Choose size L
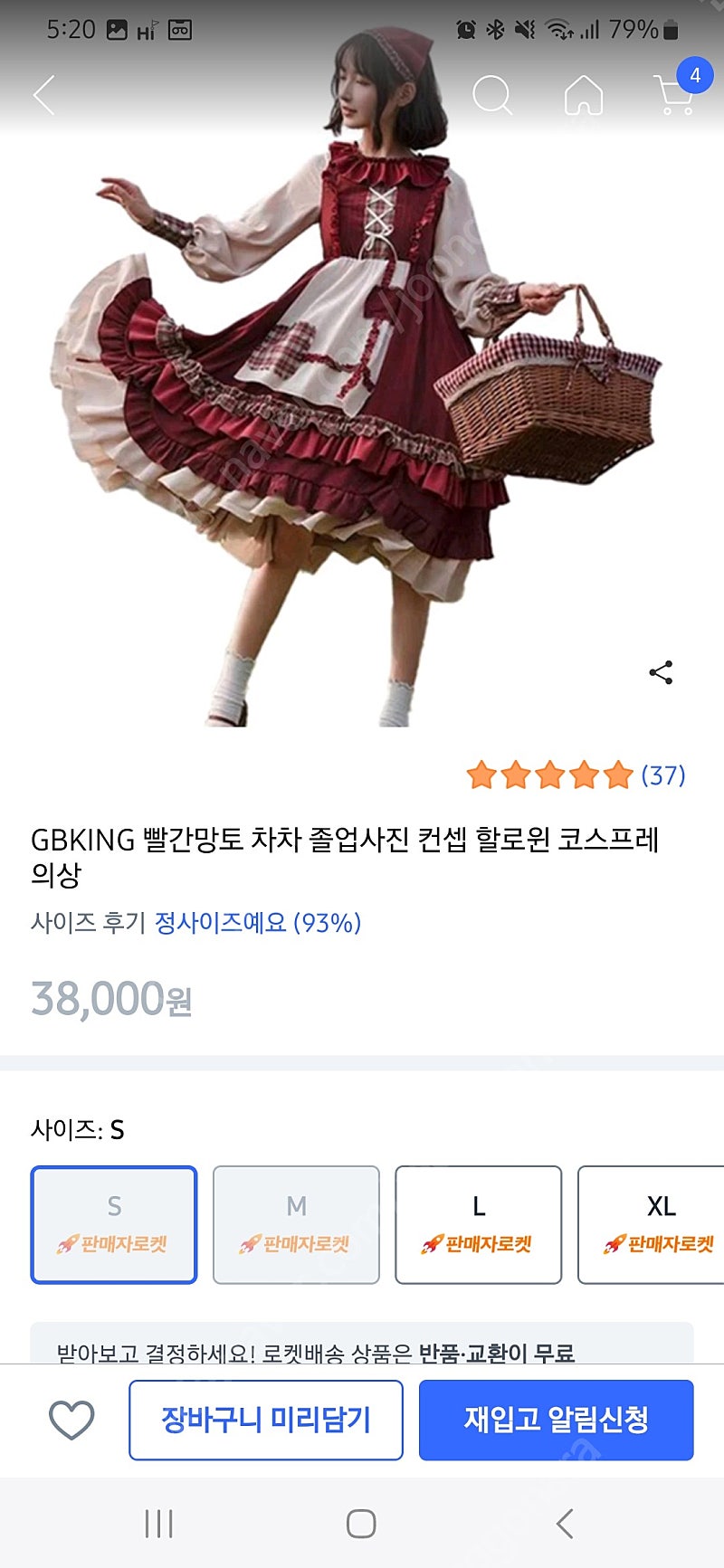Image resolution: width=724 pixels, height=1568 pixels. [x=478, y=1225]
